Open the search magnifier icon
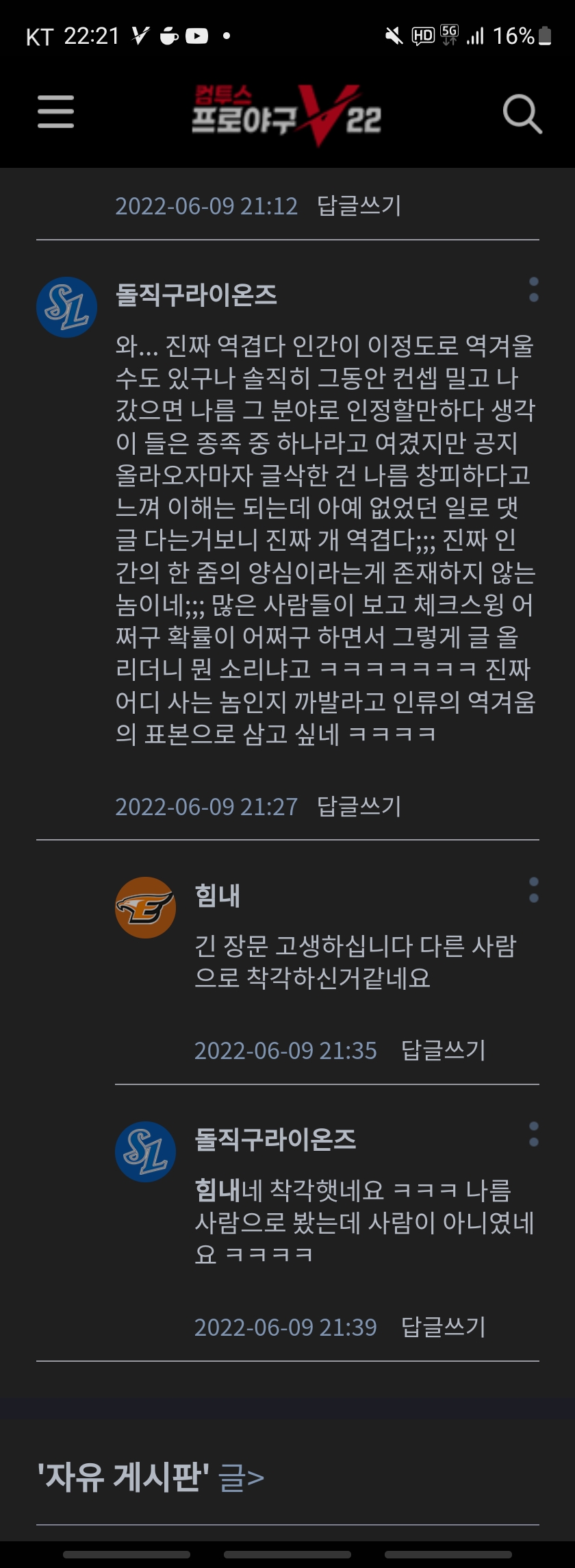This screenshot has width=575, height=1568. (522, 114)
